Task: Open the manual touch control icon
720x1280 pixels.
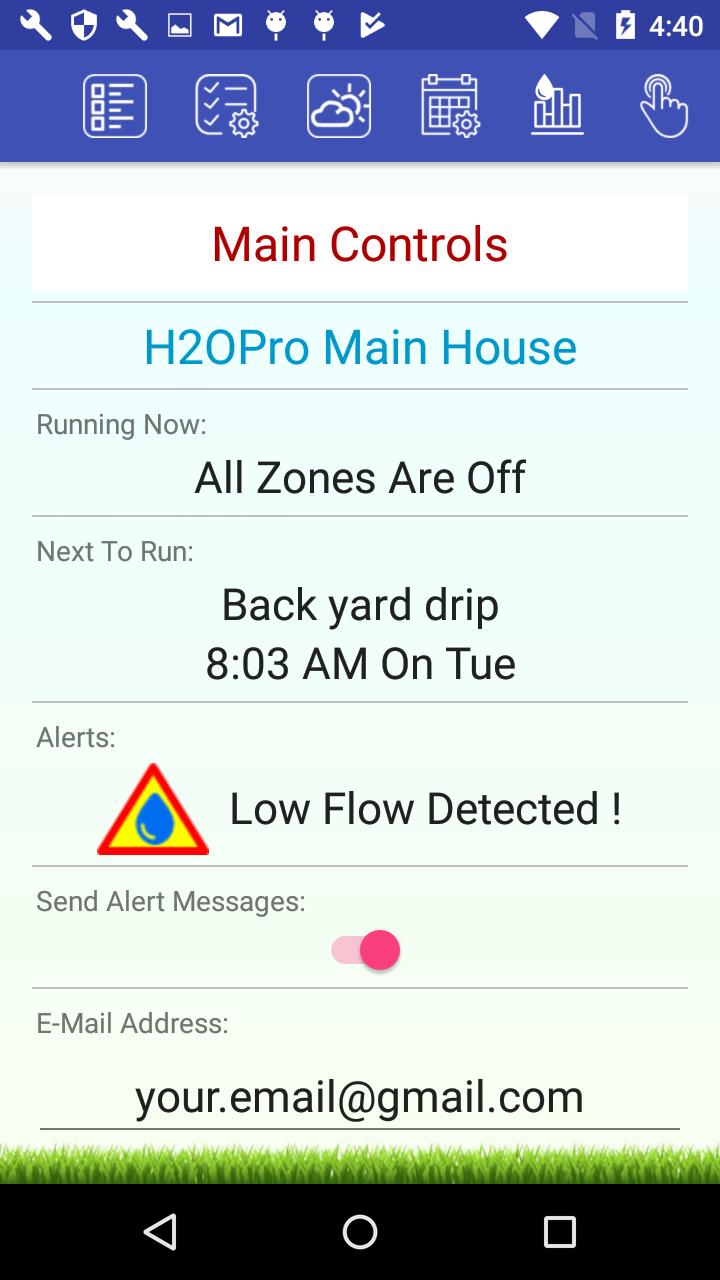Action: [663, 106]
